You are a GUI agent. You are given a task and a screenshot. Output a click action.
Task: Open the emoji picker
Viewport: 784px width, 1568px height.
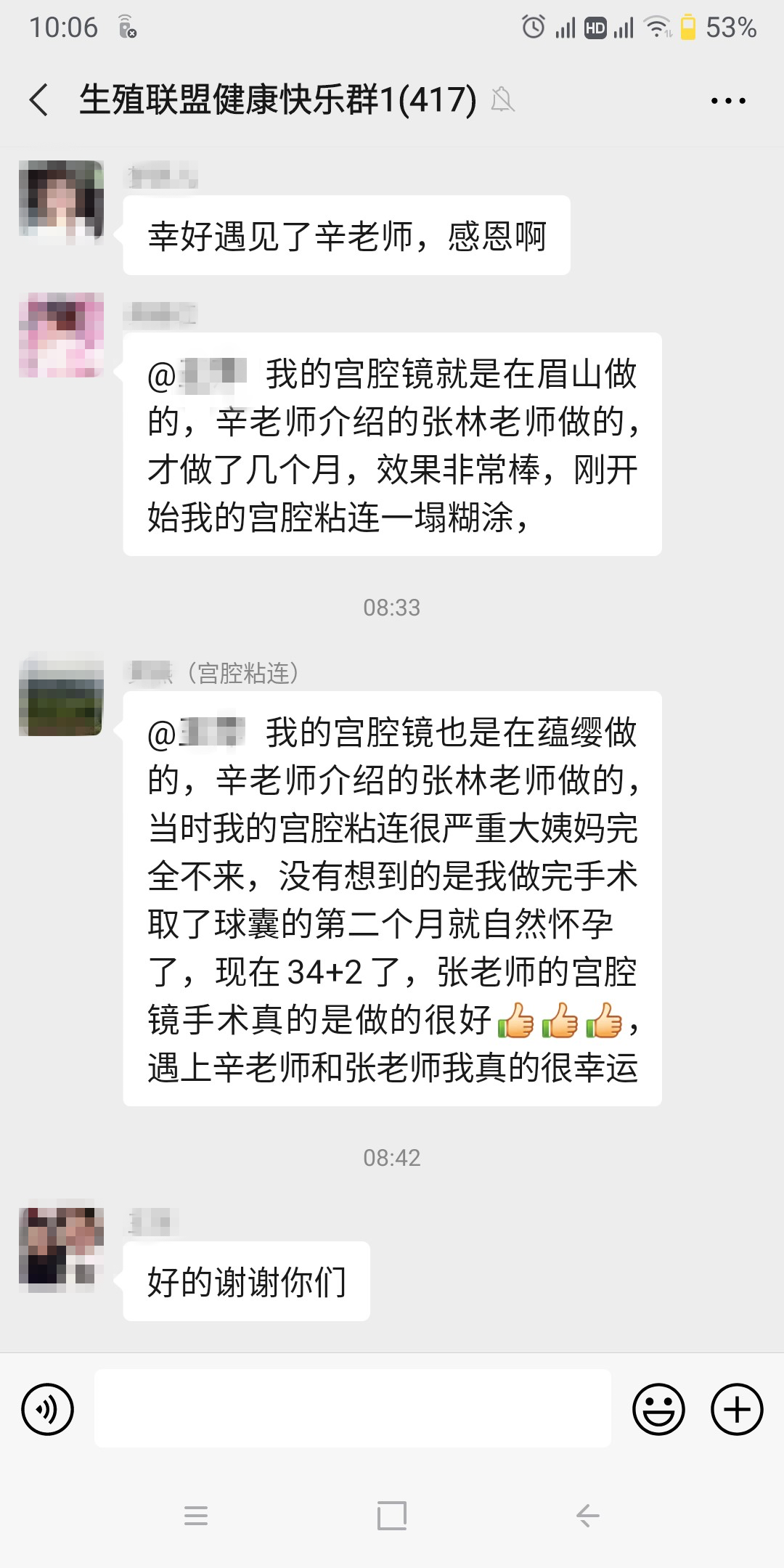(x=658, y=1409)
